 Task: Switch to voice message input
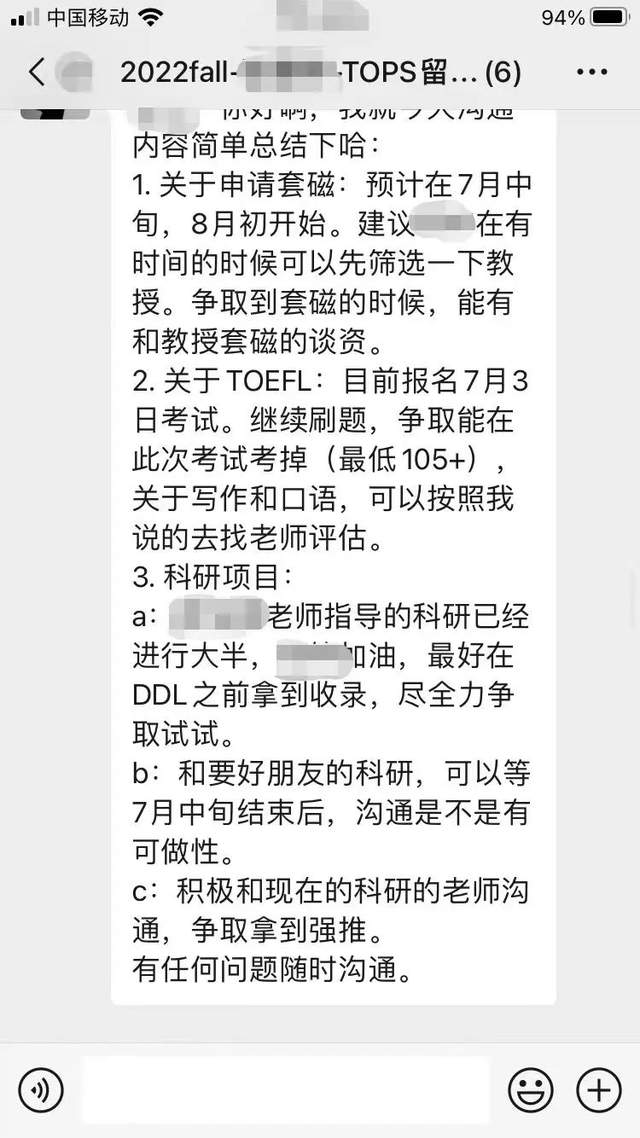(41, 1090)
